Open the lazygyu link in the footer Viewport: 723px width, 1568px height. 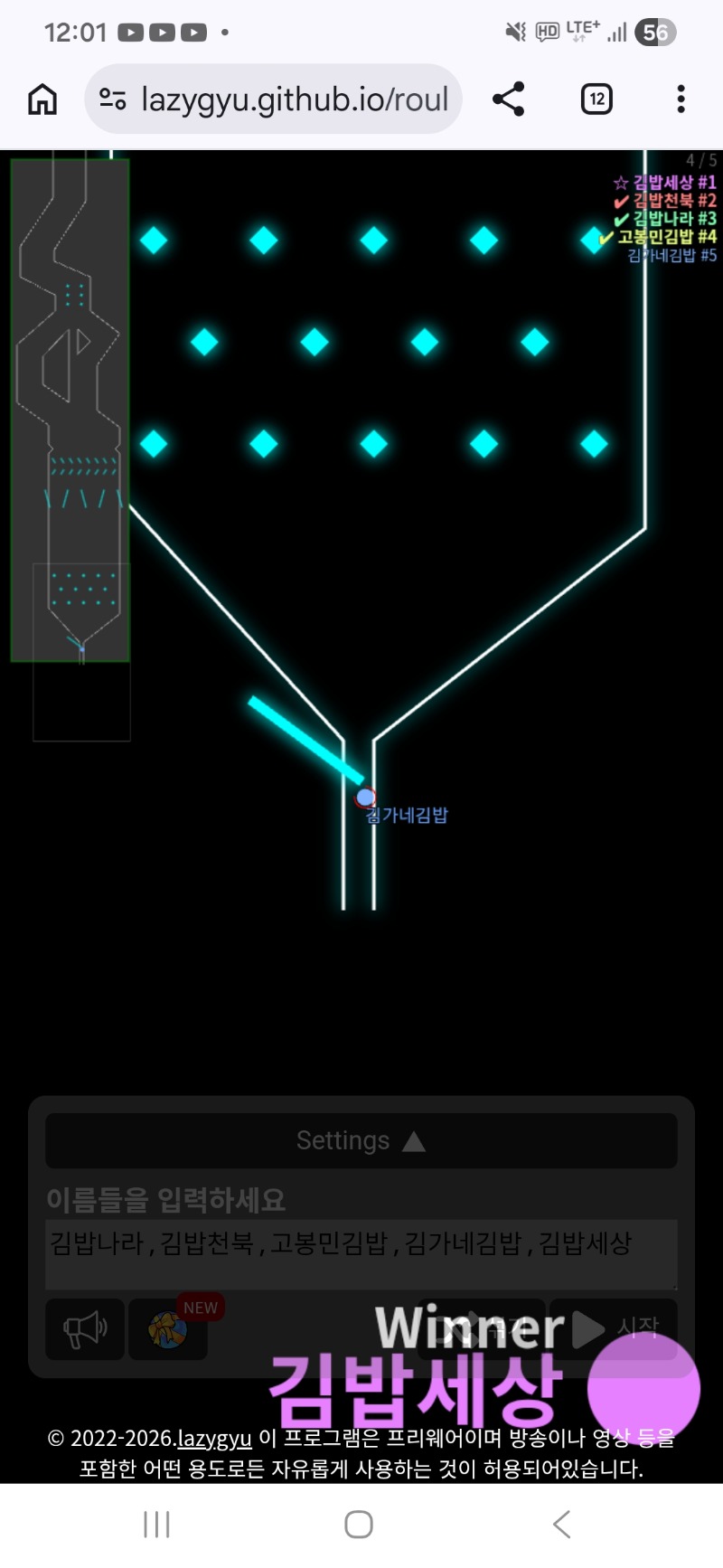tap(214, 1438)
